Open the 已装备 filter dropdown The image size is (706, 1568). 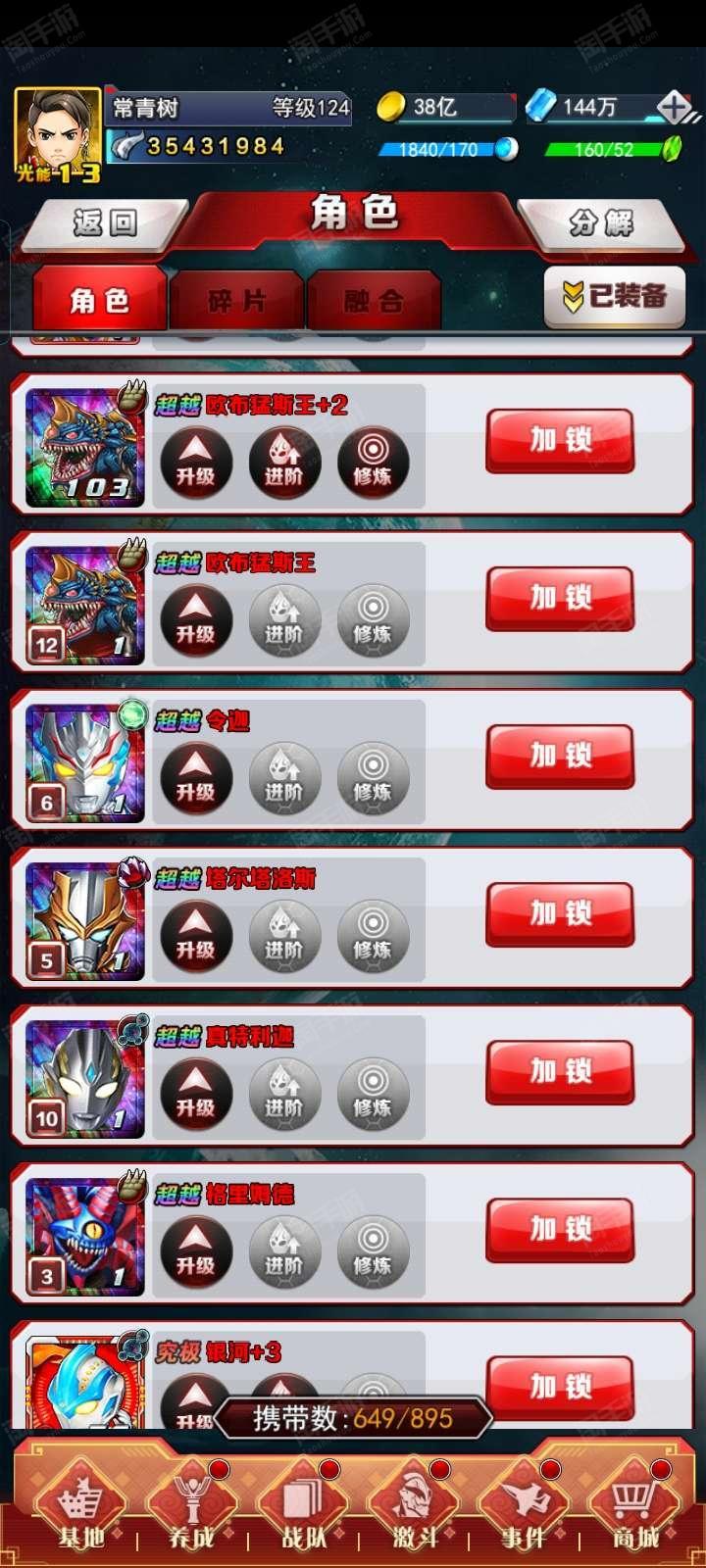click(614, 296)
